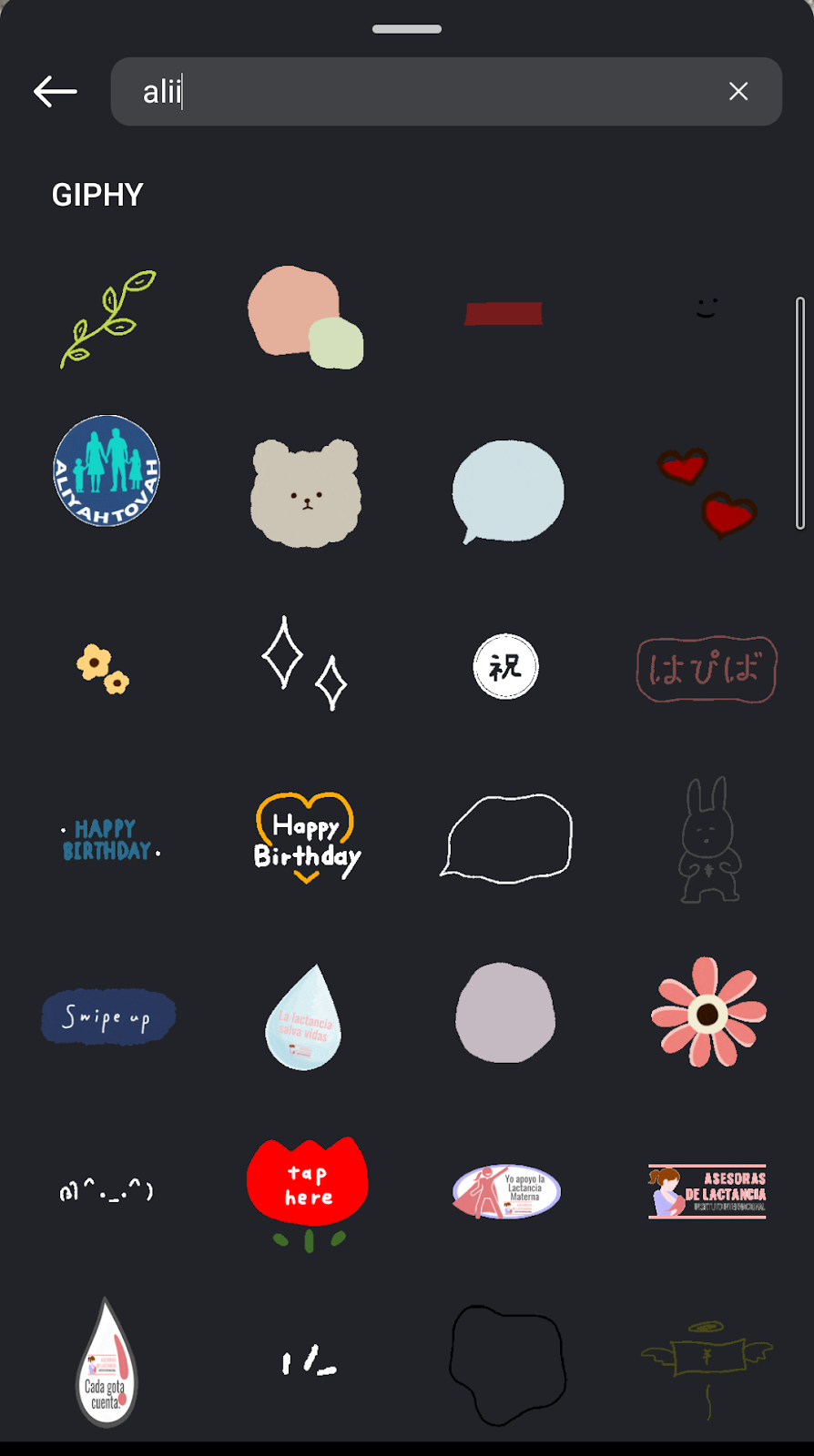Choose the white outline speech bubble sticker
Screen dimensions: 814x1456
pos(506,838)
